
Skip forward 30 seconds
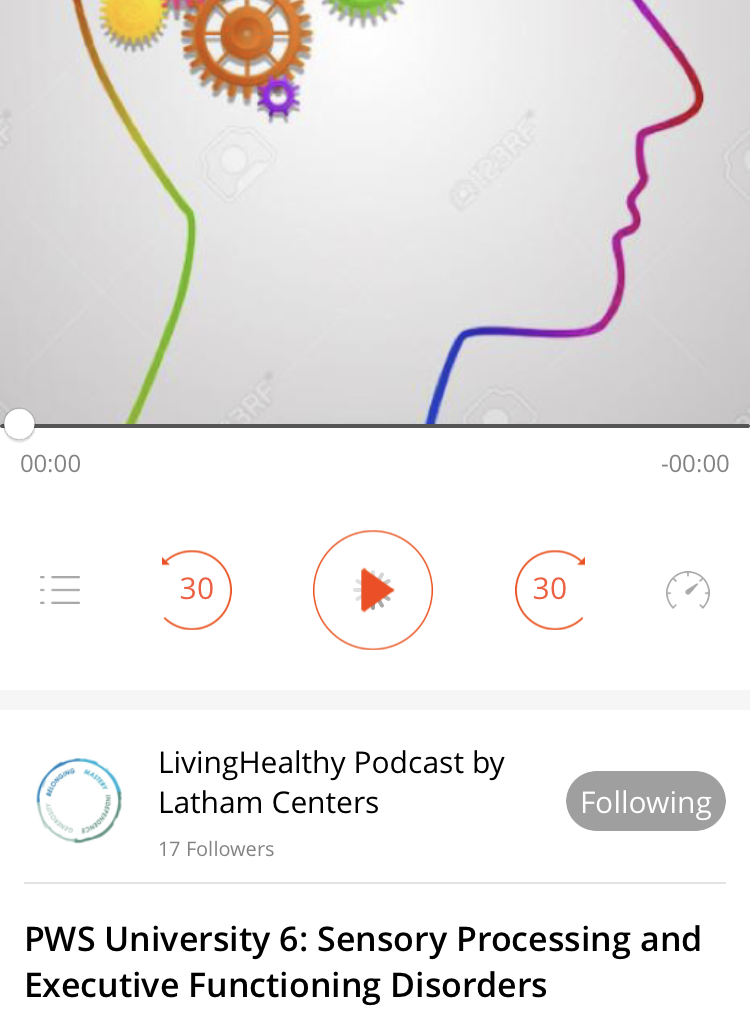[549, 589]
